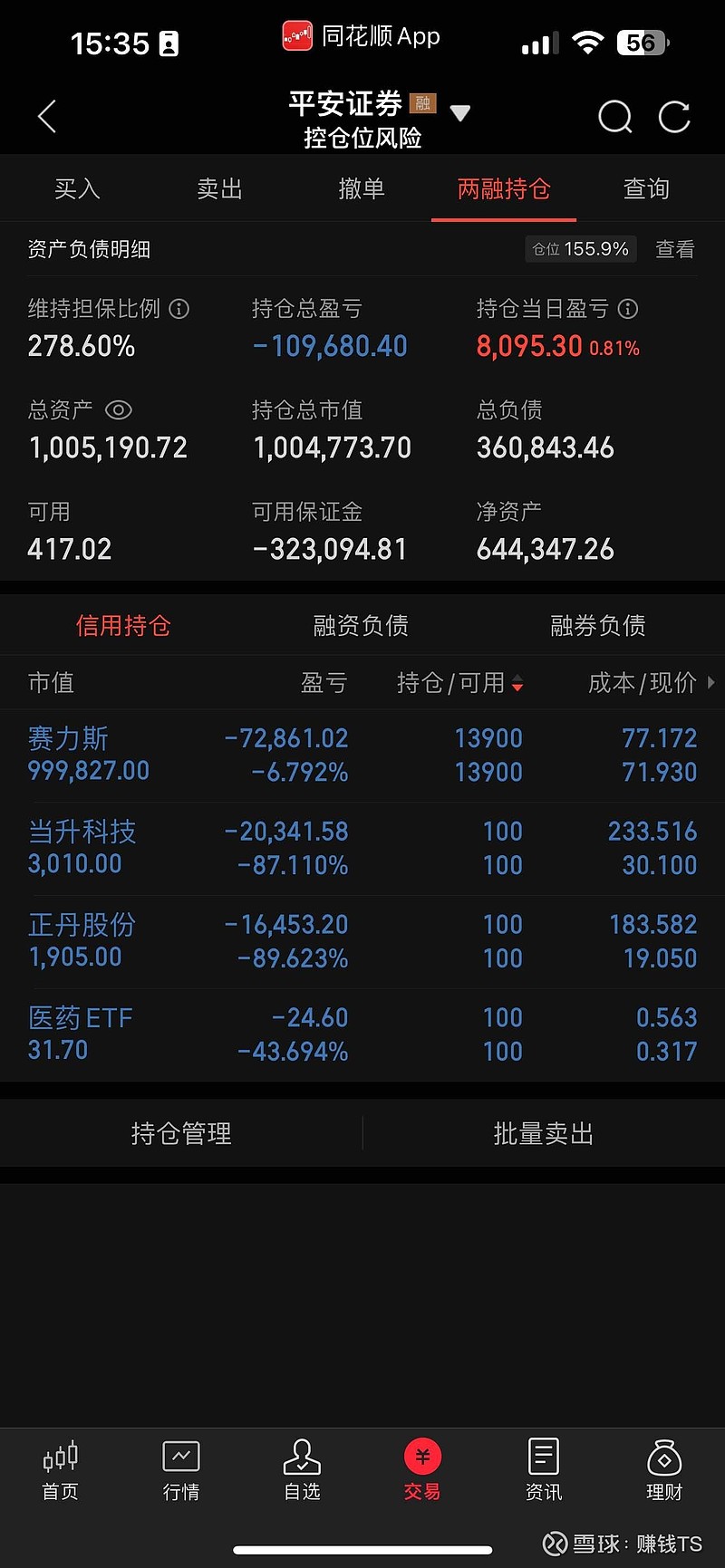Screen dimensions: 725x1568
Task: Tap 查看 next to the position ratio
Action: pyautogui.click(x=675, y=249)
